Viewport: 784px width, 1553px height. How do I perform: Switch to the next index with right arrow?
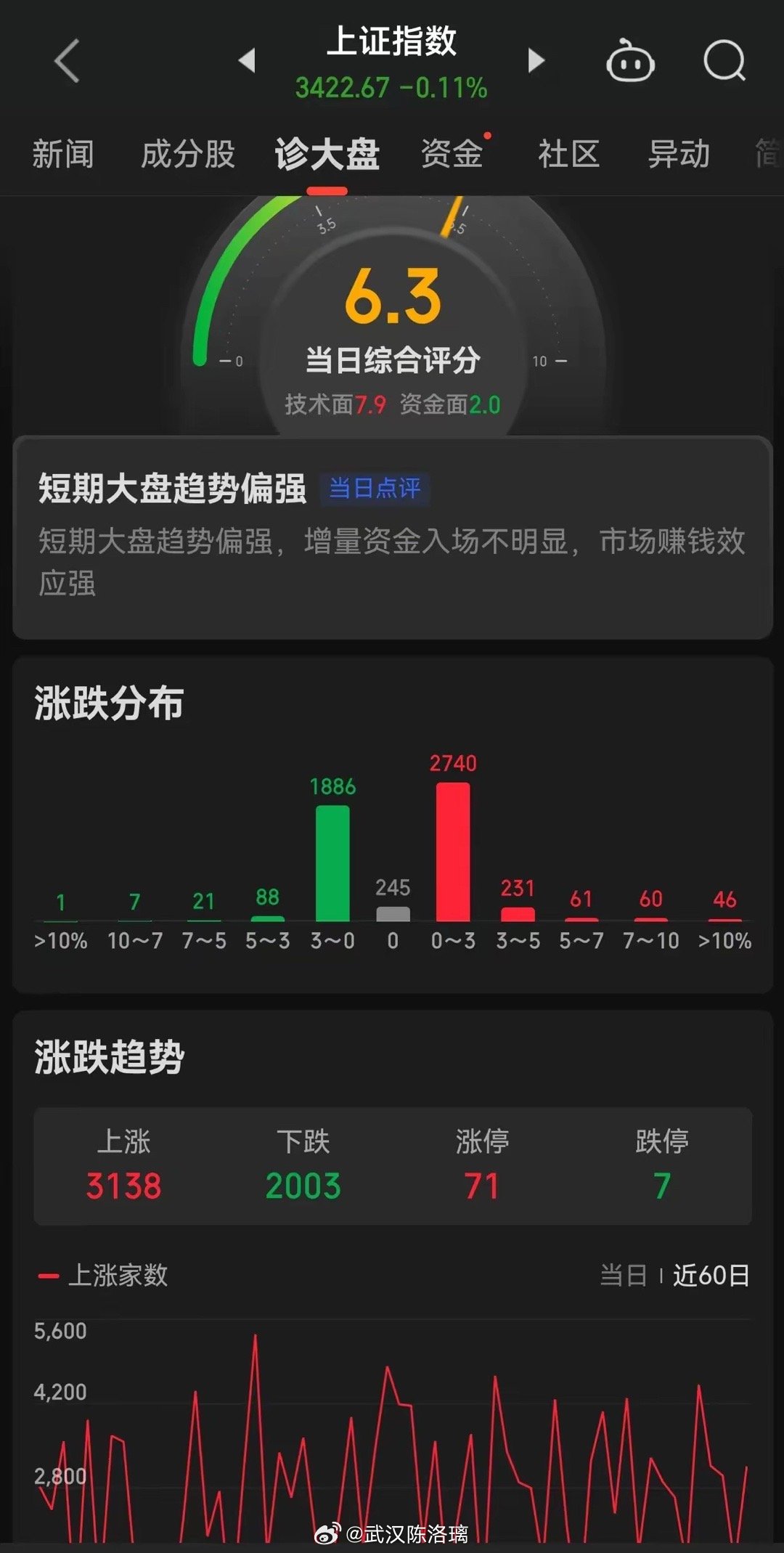(x=536, y=60)
